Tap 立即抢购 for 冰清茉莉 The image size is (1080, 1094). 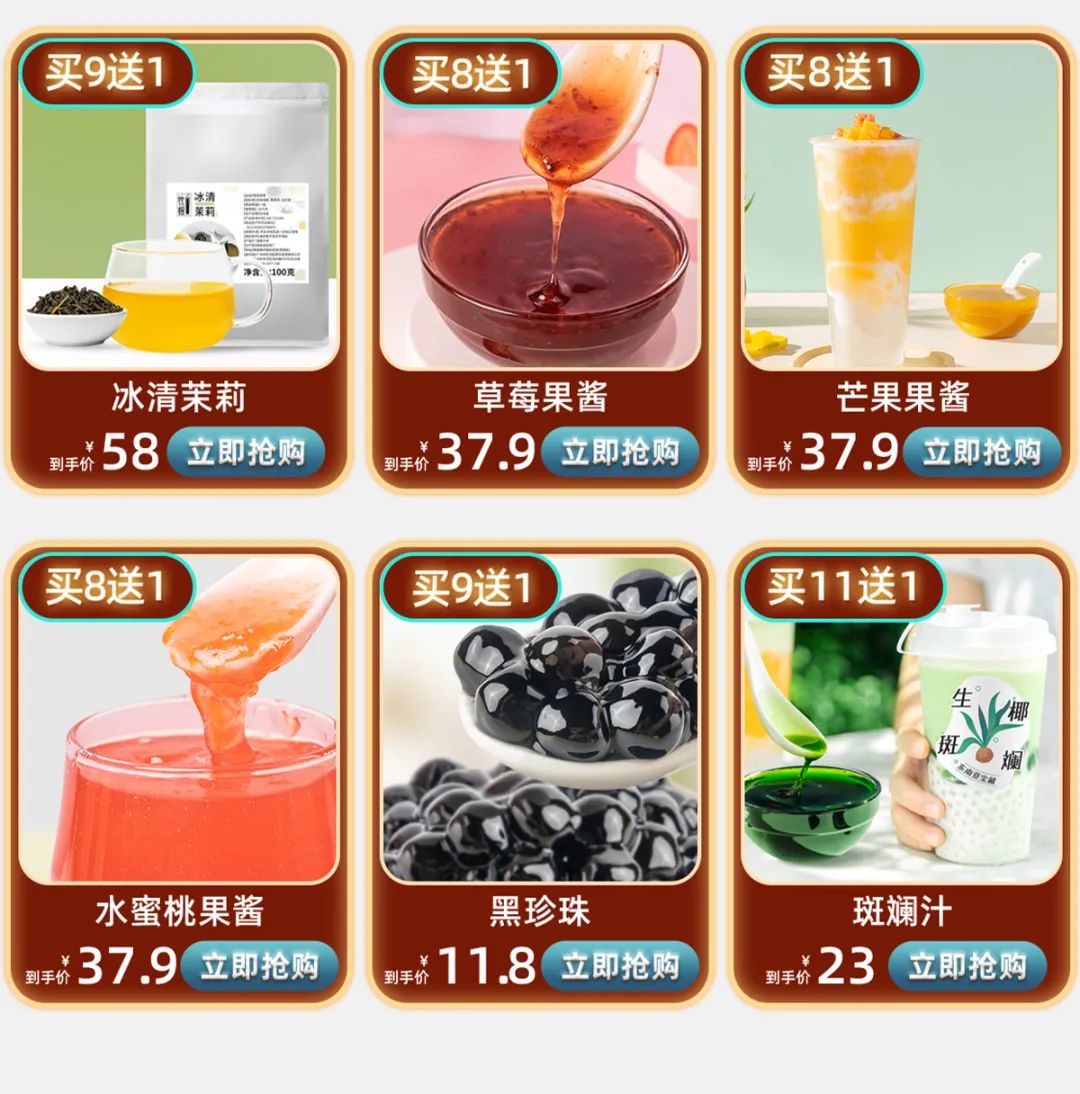click(245, 452)
